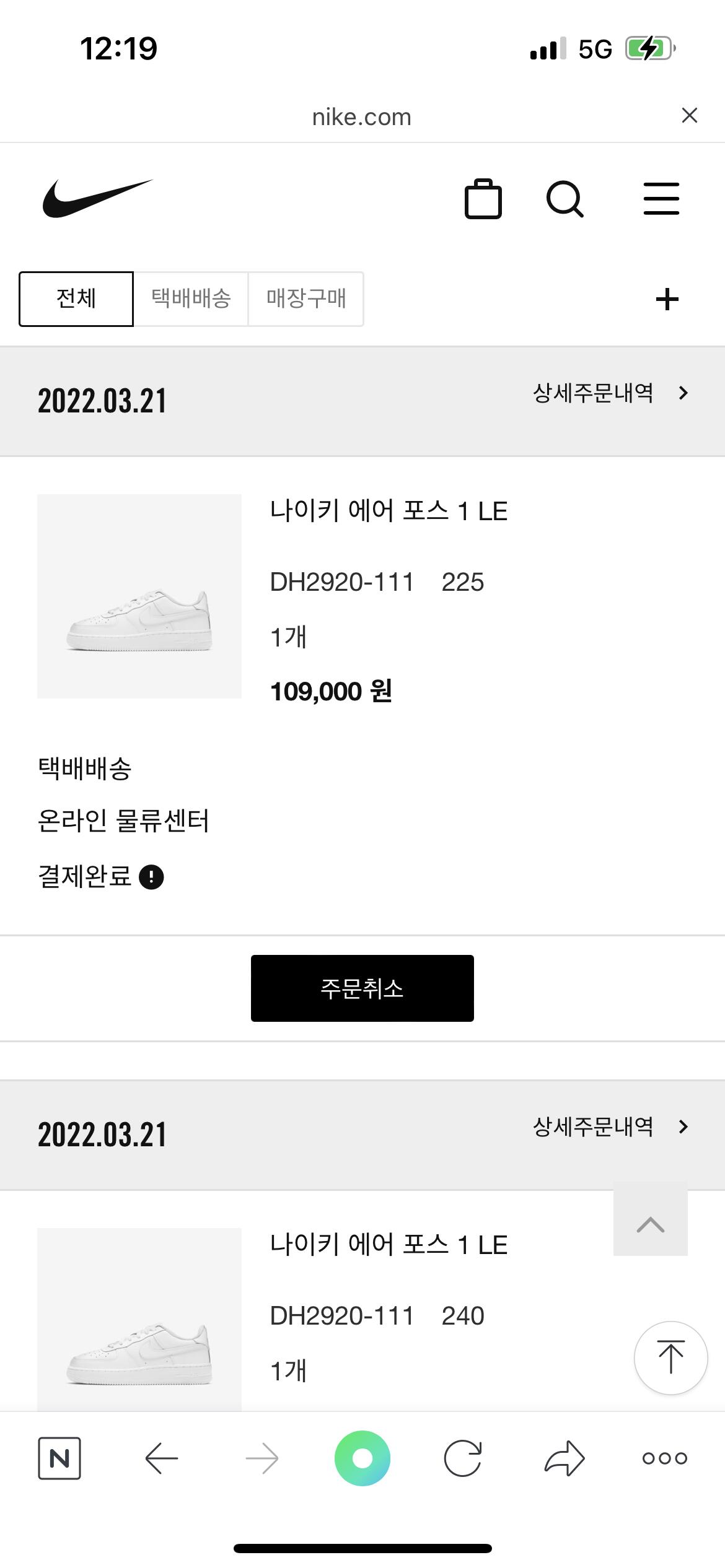Go back in the browser toolbar
725x1568 pixels.
162,1458
